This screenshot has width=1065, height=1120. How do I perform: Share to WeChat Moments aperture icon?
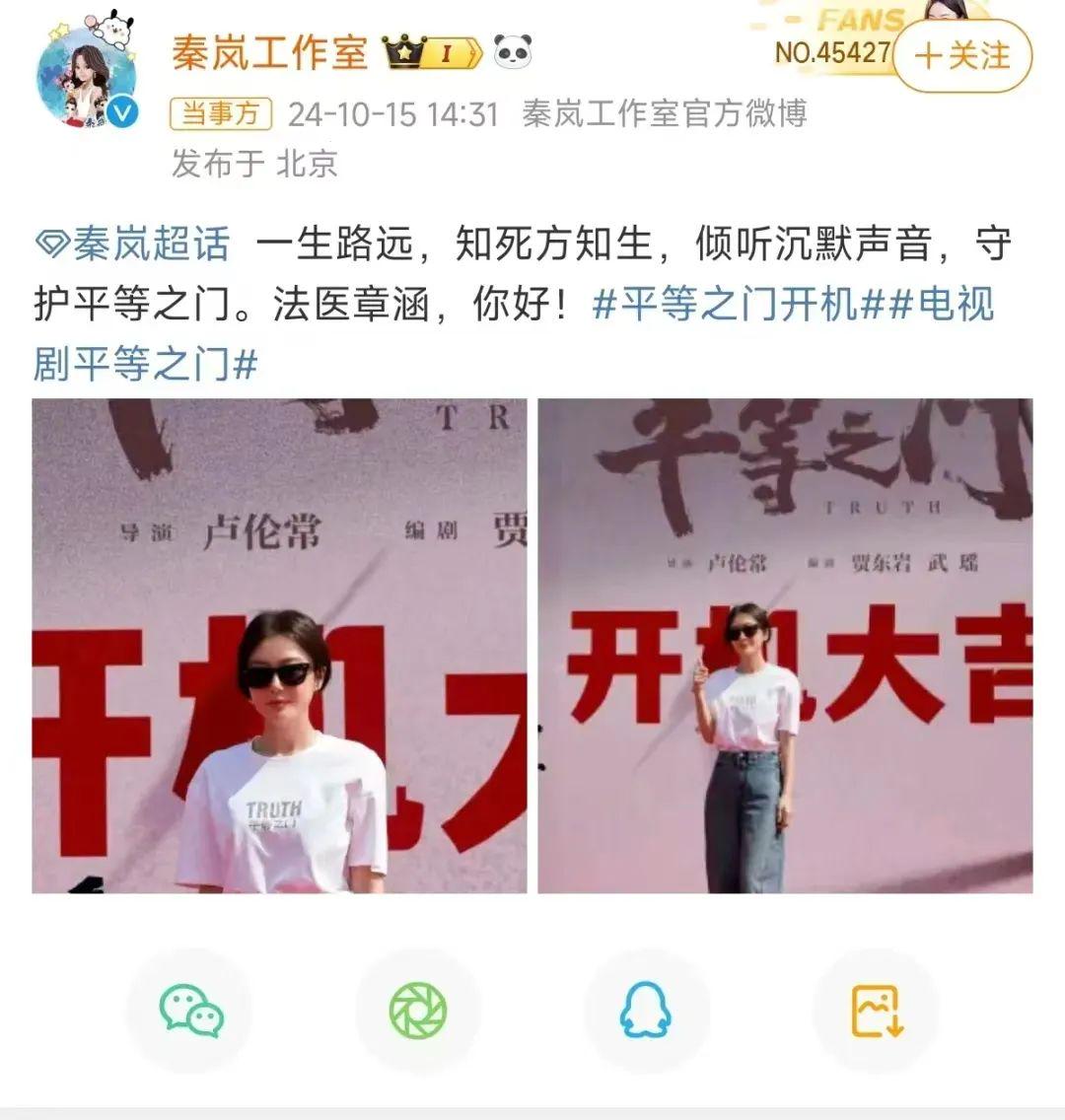pyautogui.click(x=418, y=1011)
